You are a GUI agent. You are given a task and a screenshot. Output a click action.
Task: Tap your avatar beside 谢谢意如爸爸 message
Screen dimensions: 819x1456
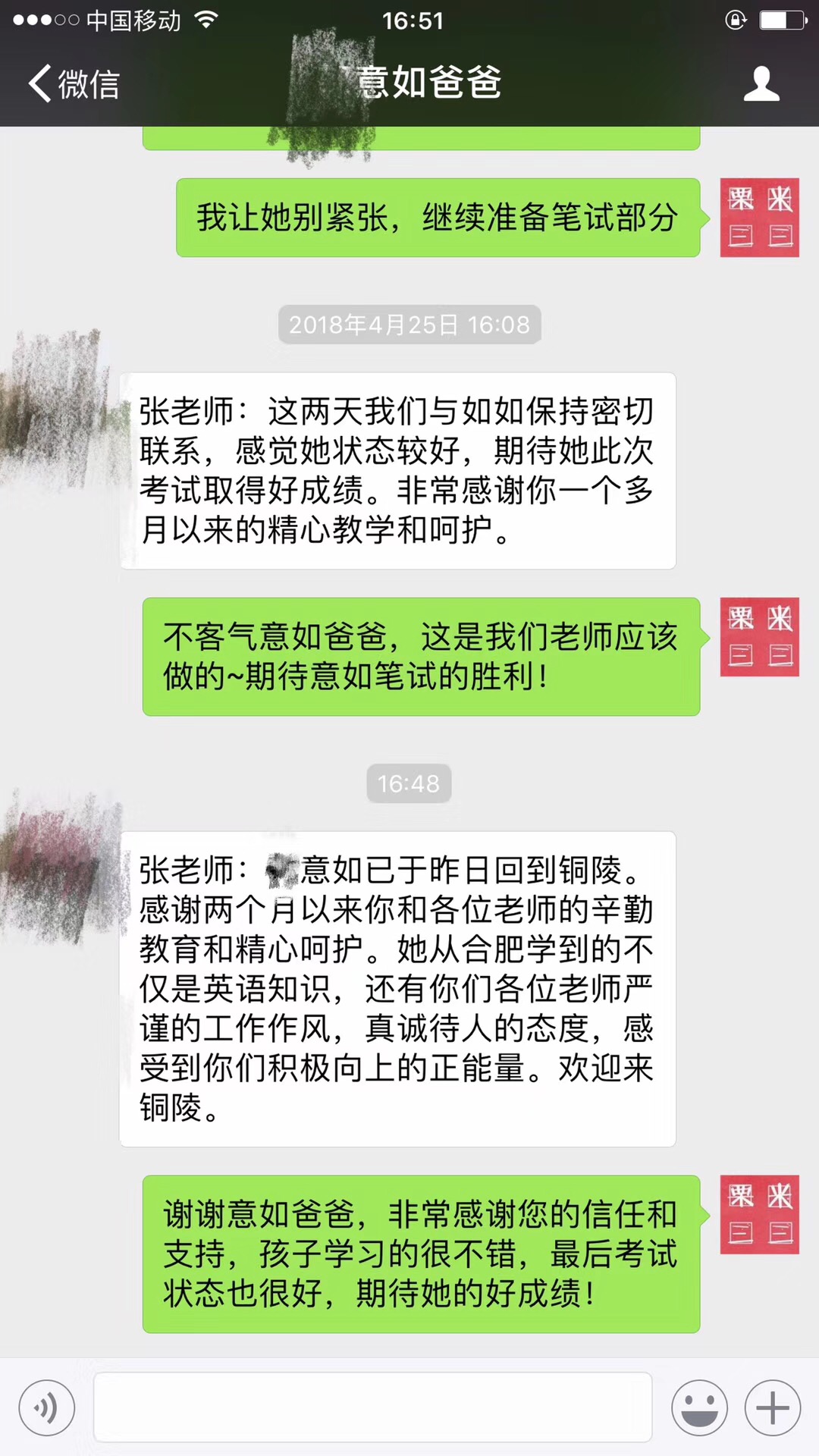(x=759, y=1215)
